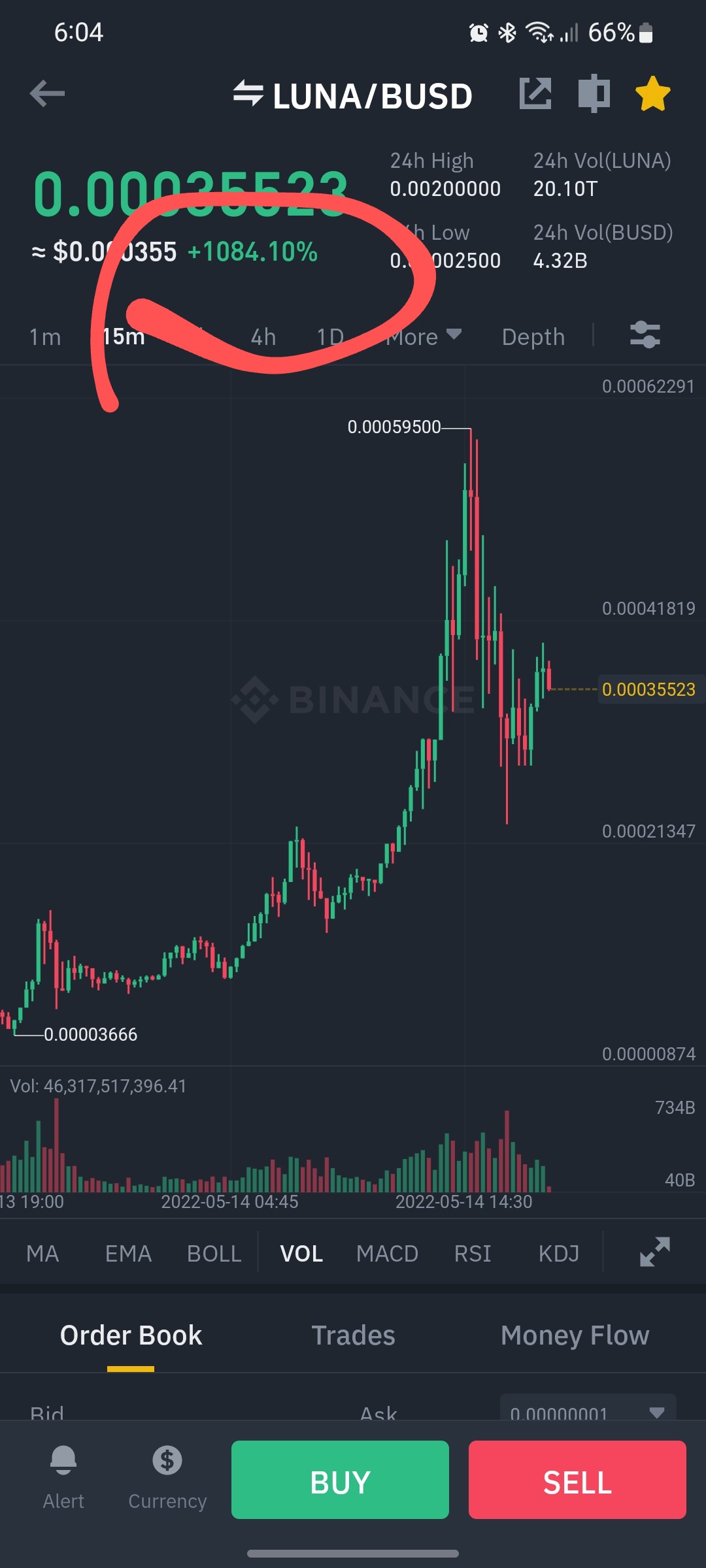Select the 1m chart interval
Image resolution: width=706 pixels, height=1568 pixels.
tap(45, 337)
